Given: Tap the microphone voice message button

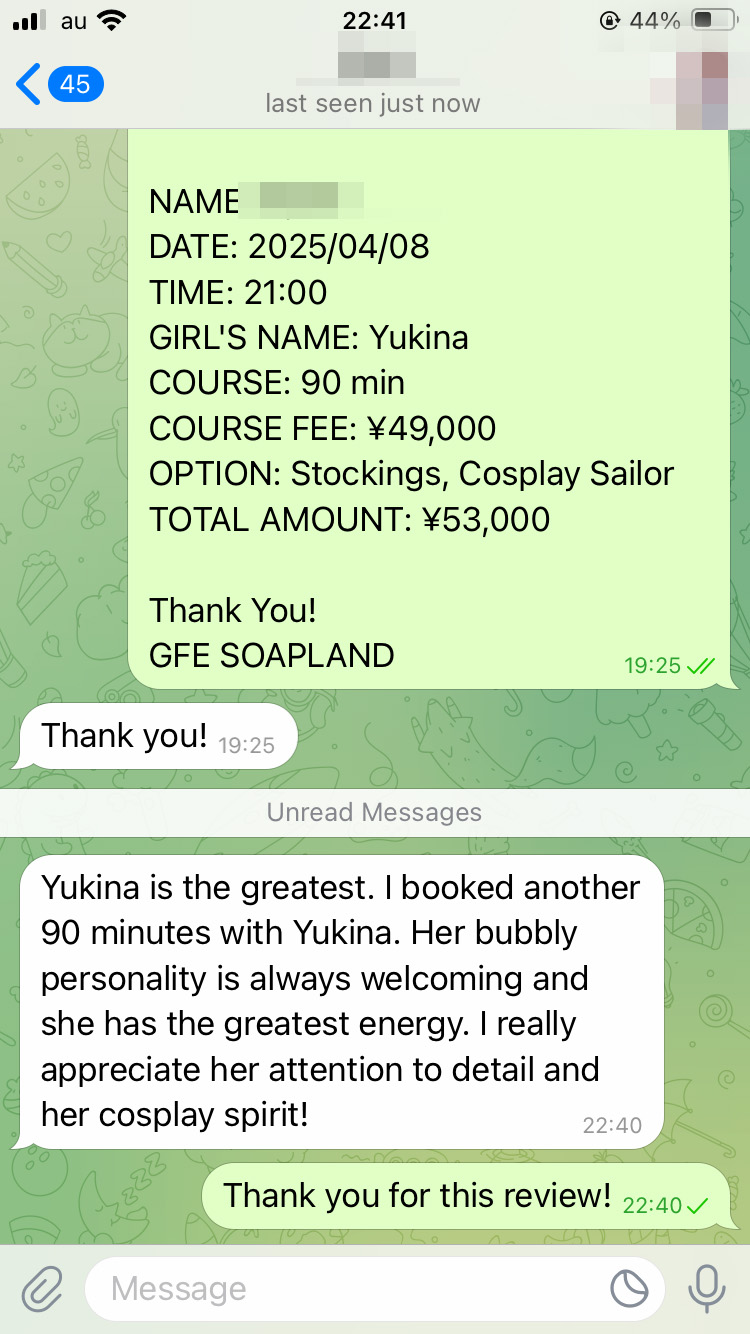Looking at the screenshot, I should point(707,1289).
